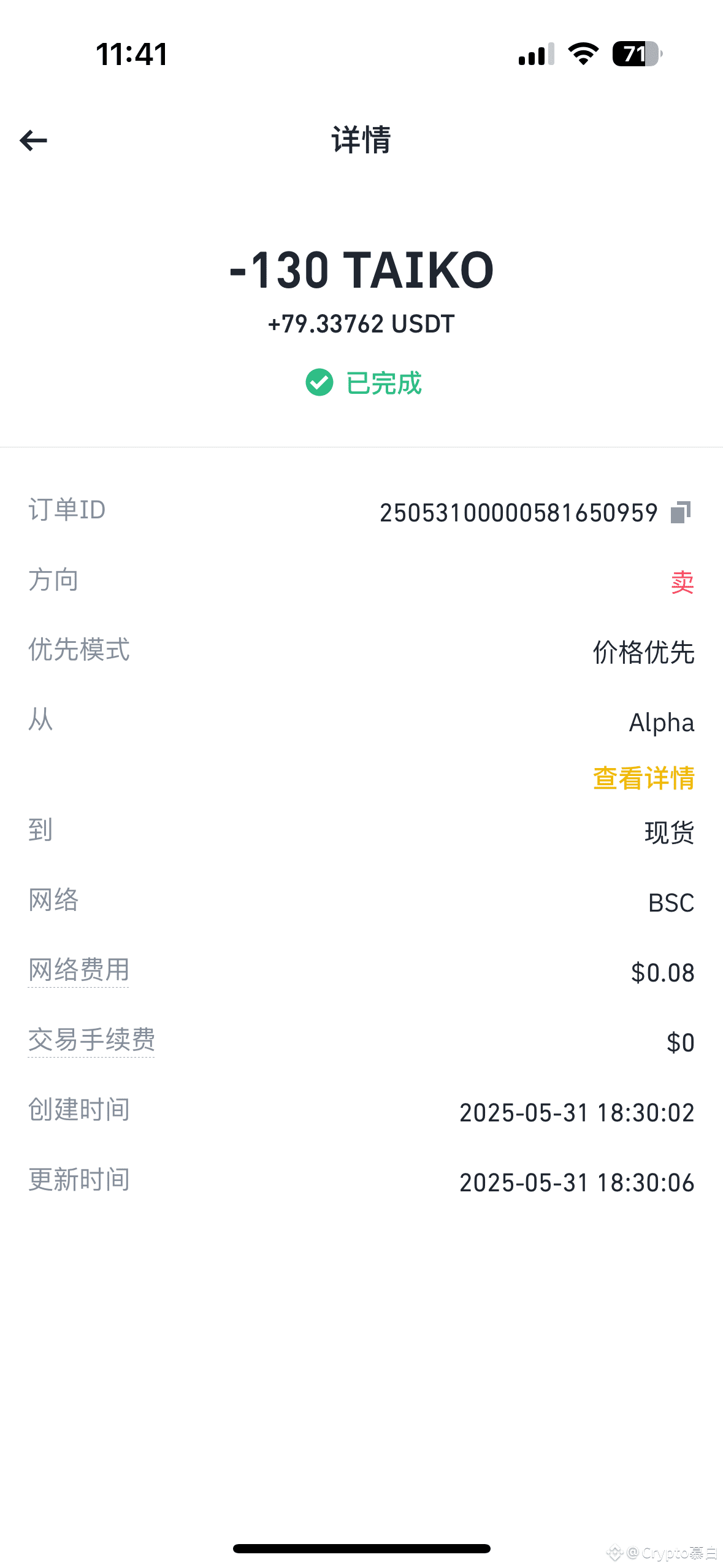Copy the order ID number
Screen dimensions: 723x1568
[681, 512]
